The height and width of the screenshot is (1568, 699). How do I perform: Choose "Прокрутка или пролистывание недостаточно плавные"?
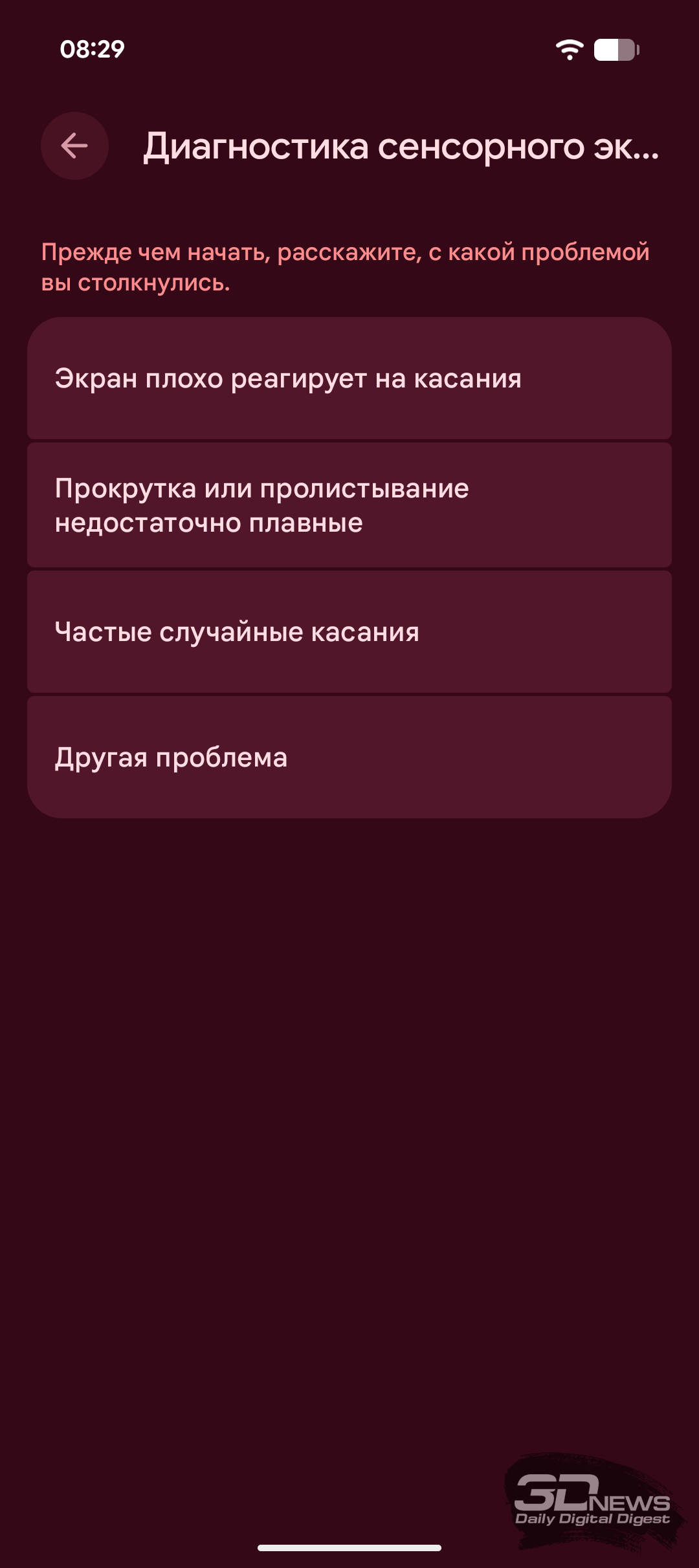click(349, 505)
